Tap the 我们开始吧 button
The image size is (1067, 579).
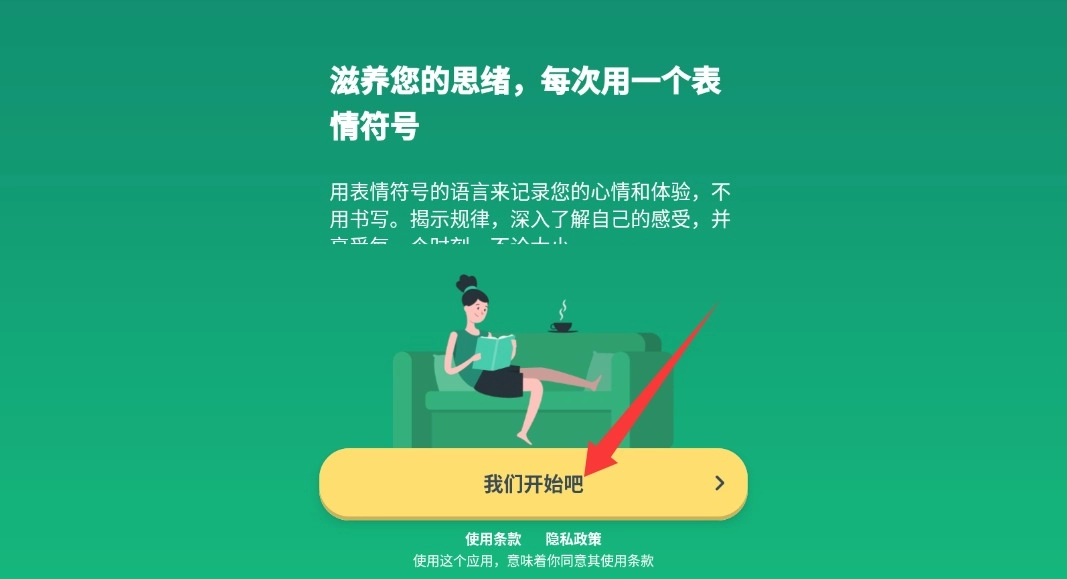[533, 484]
